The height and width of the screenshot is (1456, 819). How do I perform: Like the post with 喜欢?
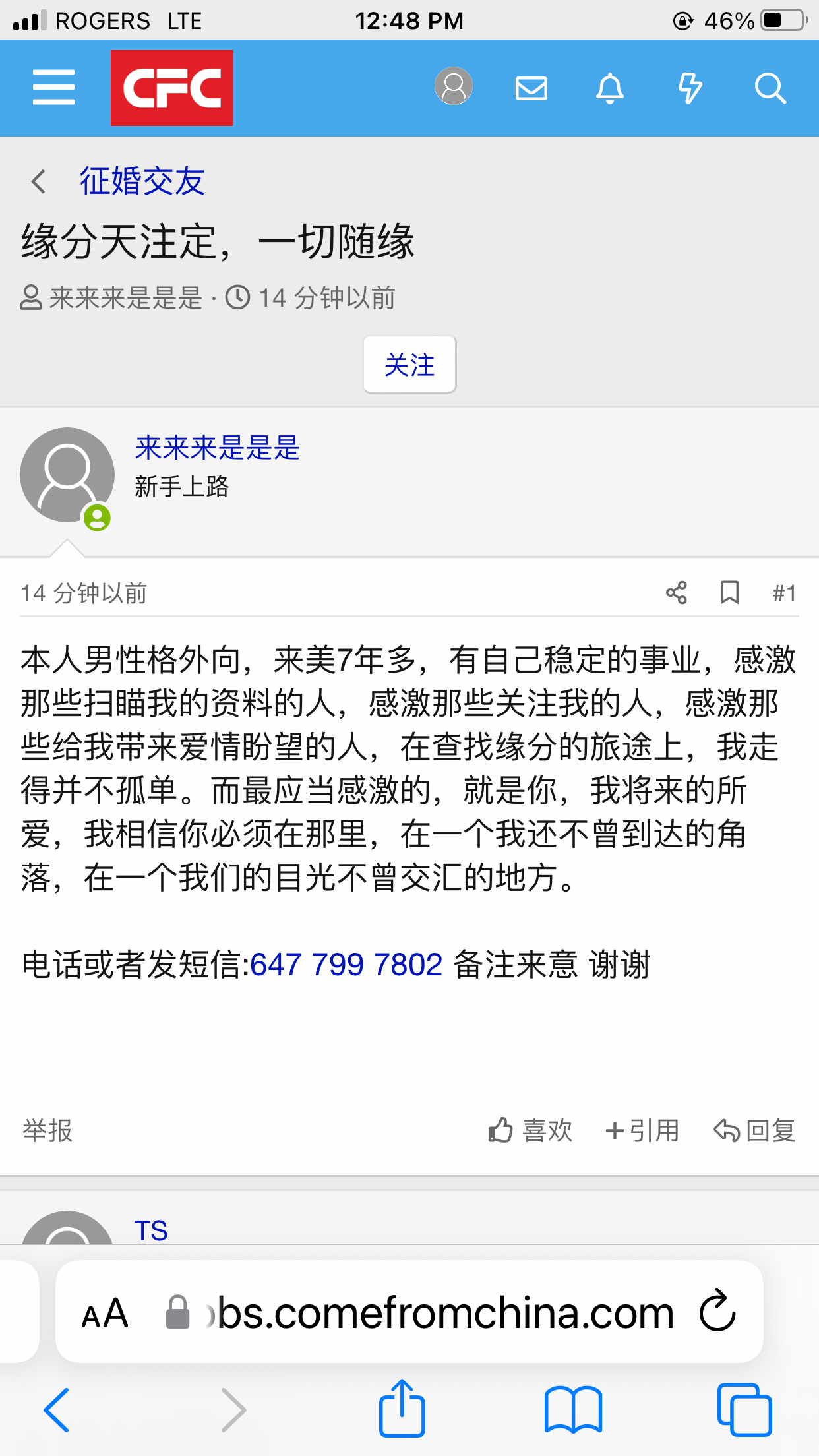click(531, 1131)
